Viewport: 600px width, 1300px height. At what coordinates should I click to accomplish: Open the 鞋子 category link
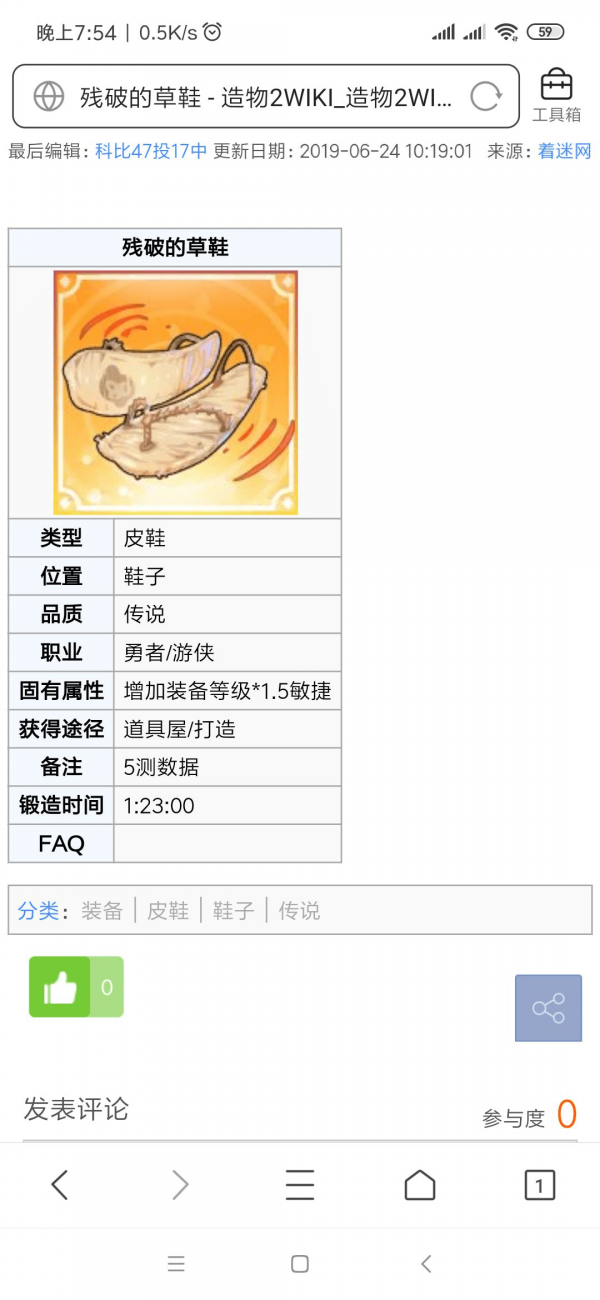233,910
